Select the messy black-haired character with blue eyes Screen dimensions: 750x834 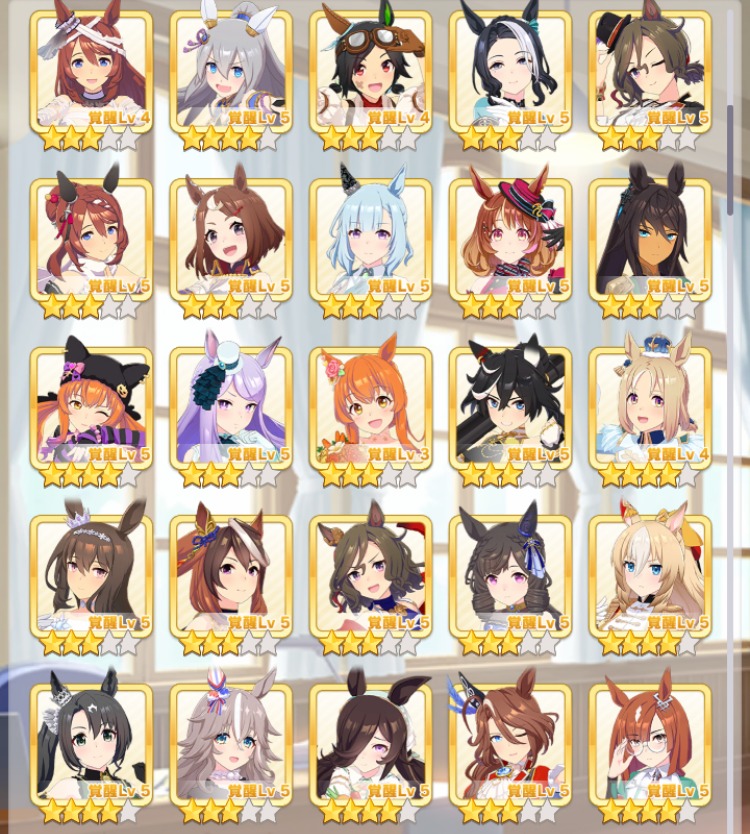(x=510, y=408)
